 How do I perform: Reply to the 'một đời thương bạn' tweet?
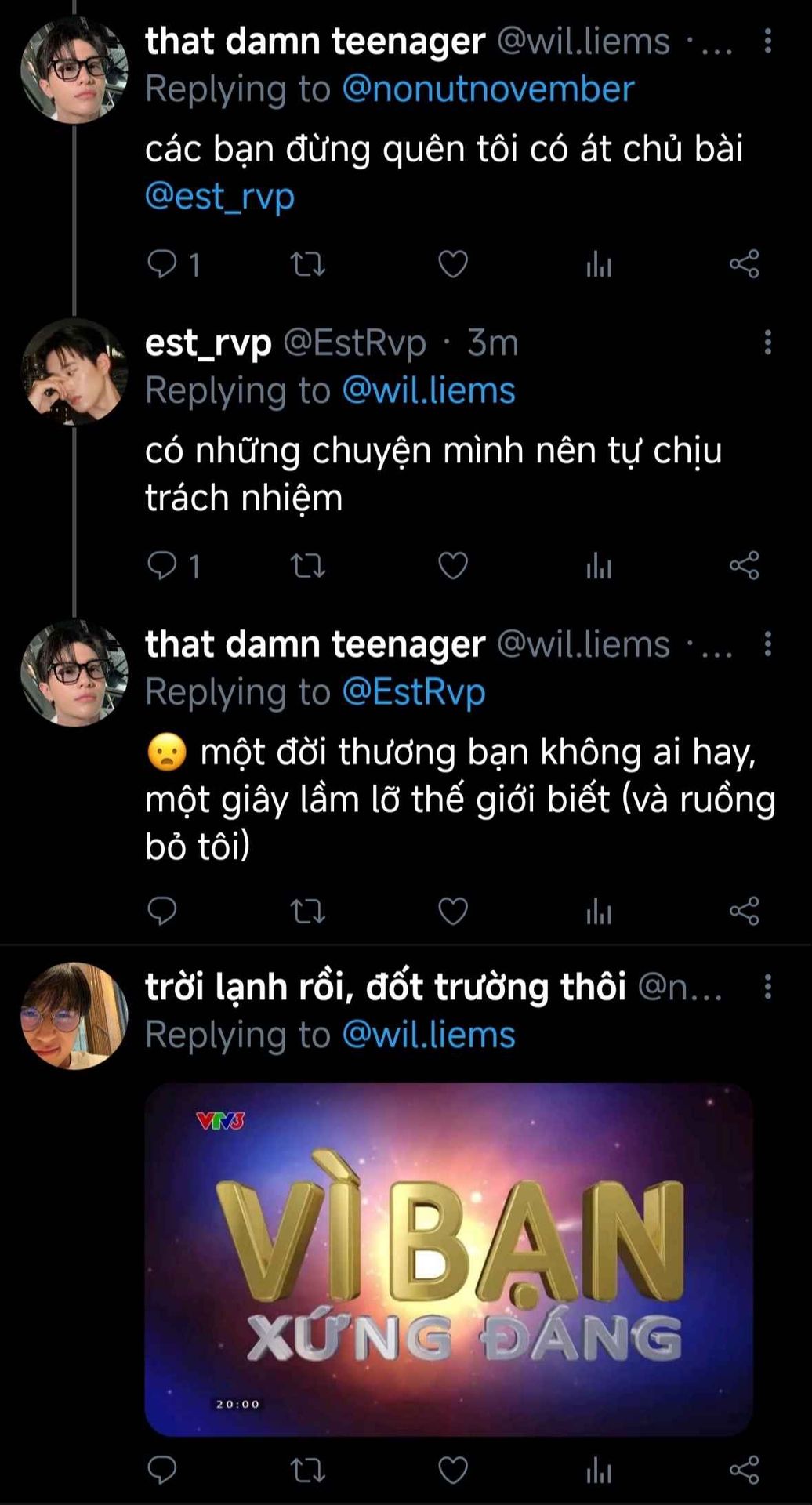(x=162, y=911)
